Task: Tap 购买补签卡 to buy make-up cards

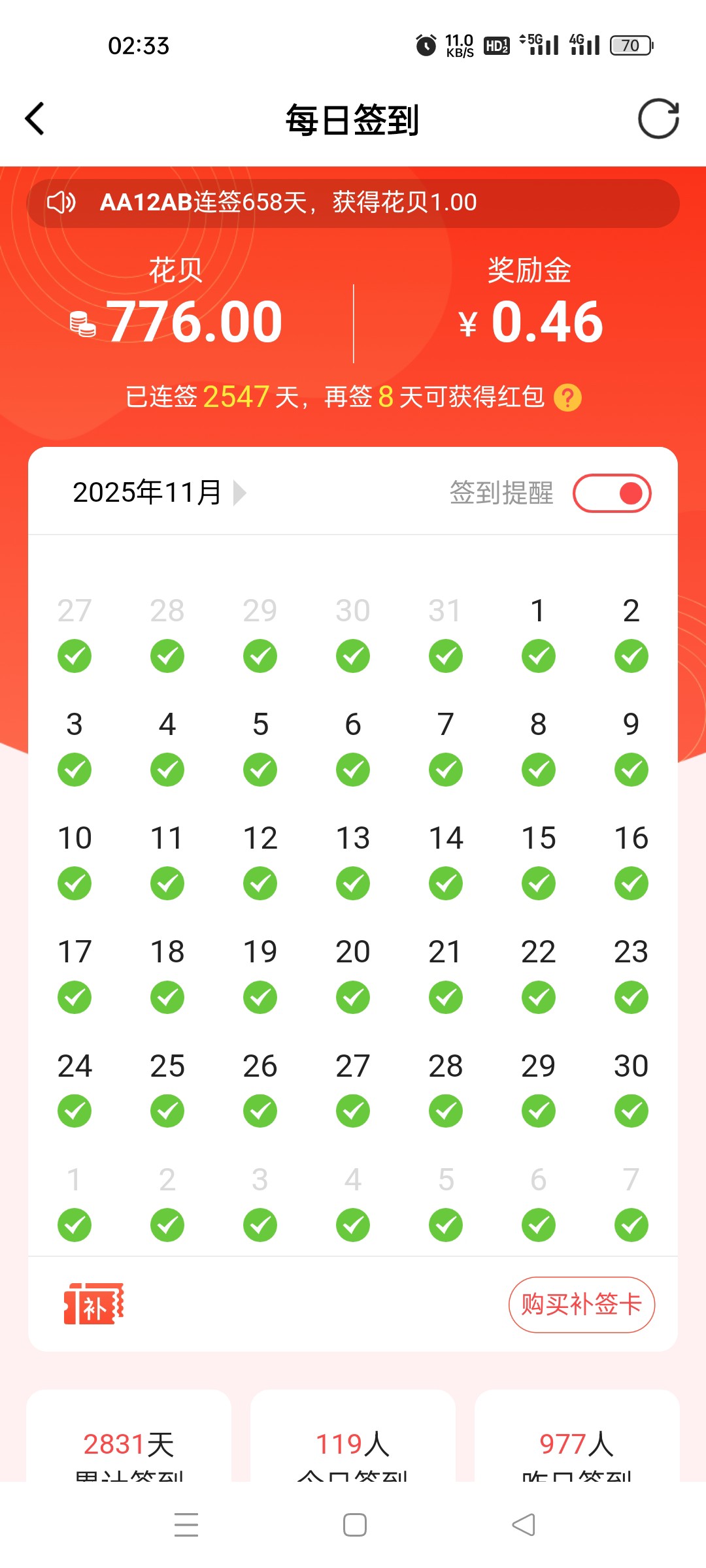Action: click(x=581, y=1305)
